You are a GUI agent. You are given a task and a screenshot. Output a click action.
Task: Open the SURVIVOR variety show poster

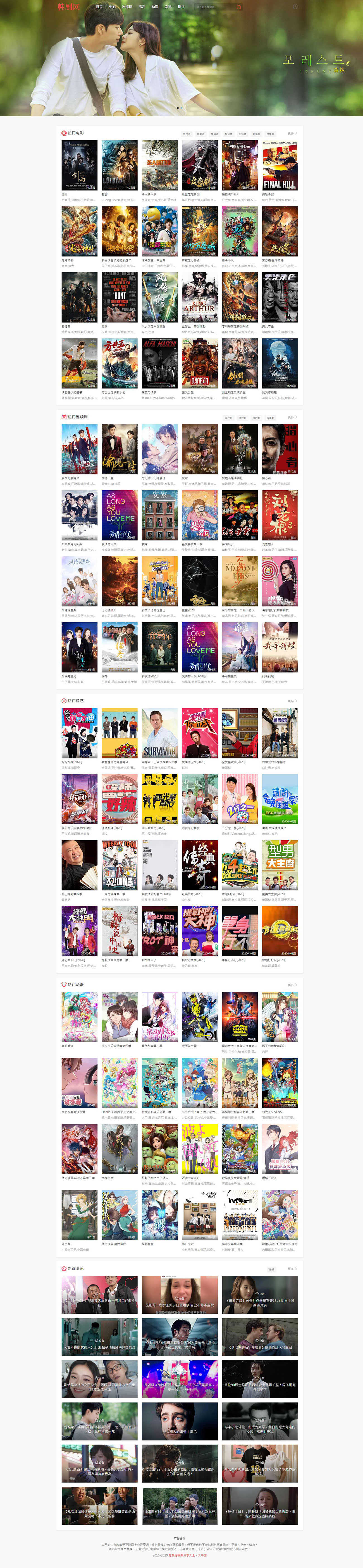pyautogui.click(x=159, y=733)
